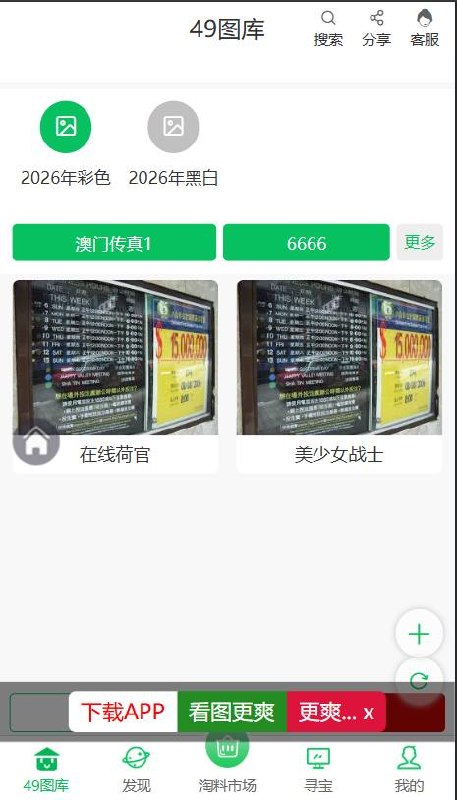Open the 在线荷官 image card
Image resolution: width=457 pixels, height=800 pixels.
[x=115, y=377]
